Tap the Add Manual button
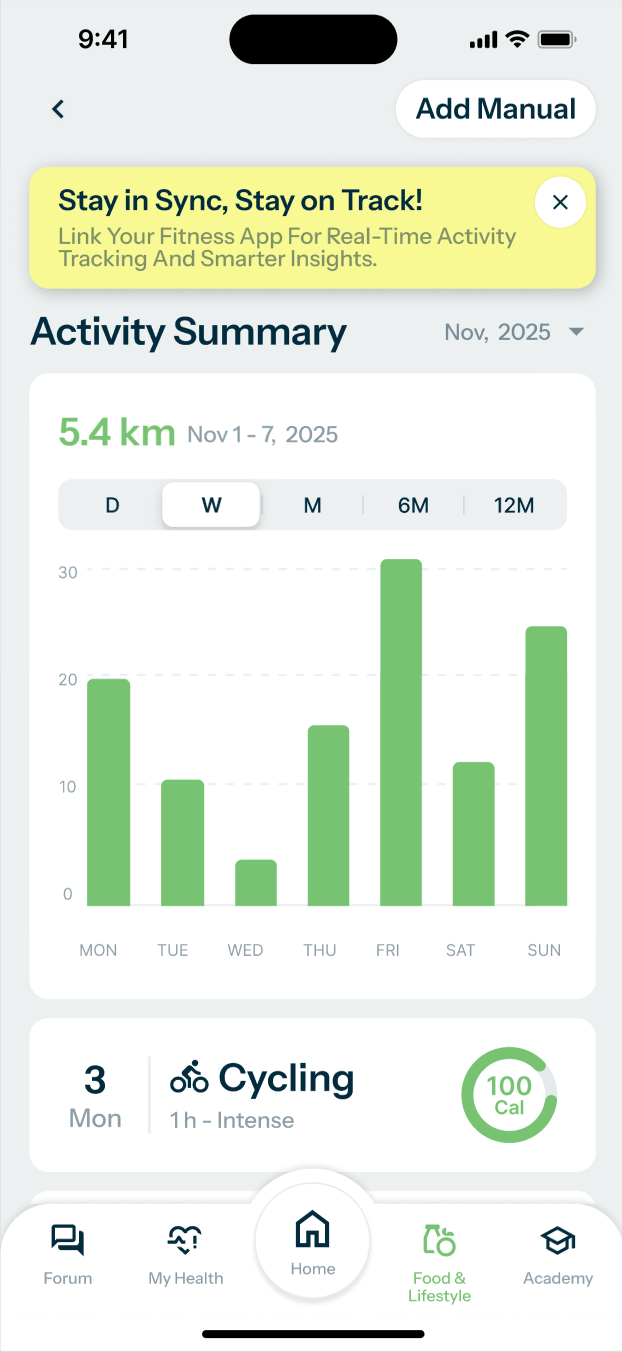The width and height of the screenshot is (622, 1352). pyautogui.click(x=495, y=109)
